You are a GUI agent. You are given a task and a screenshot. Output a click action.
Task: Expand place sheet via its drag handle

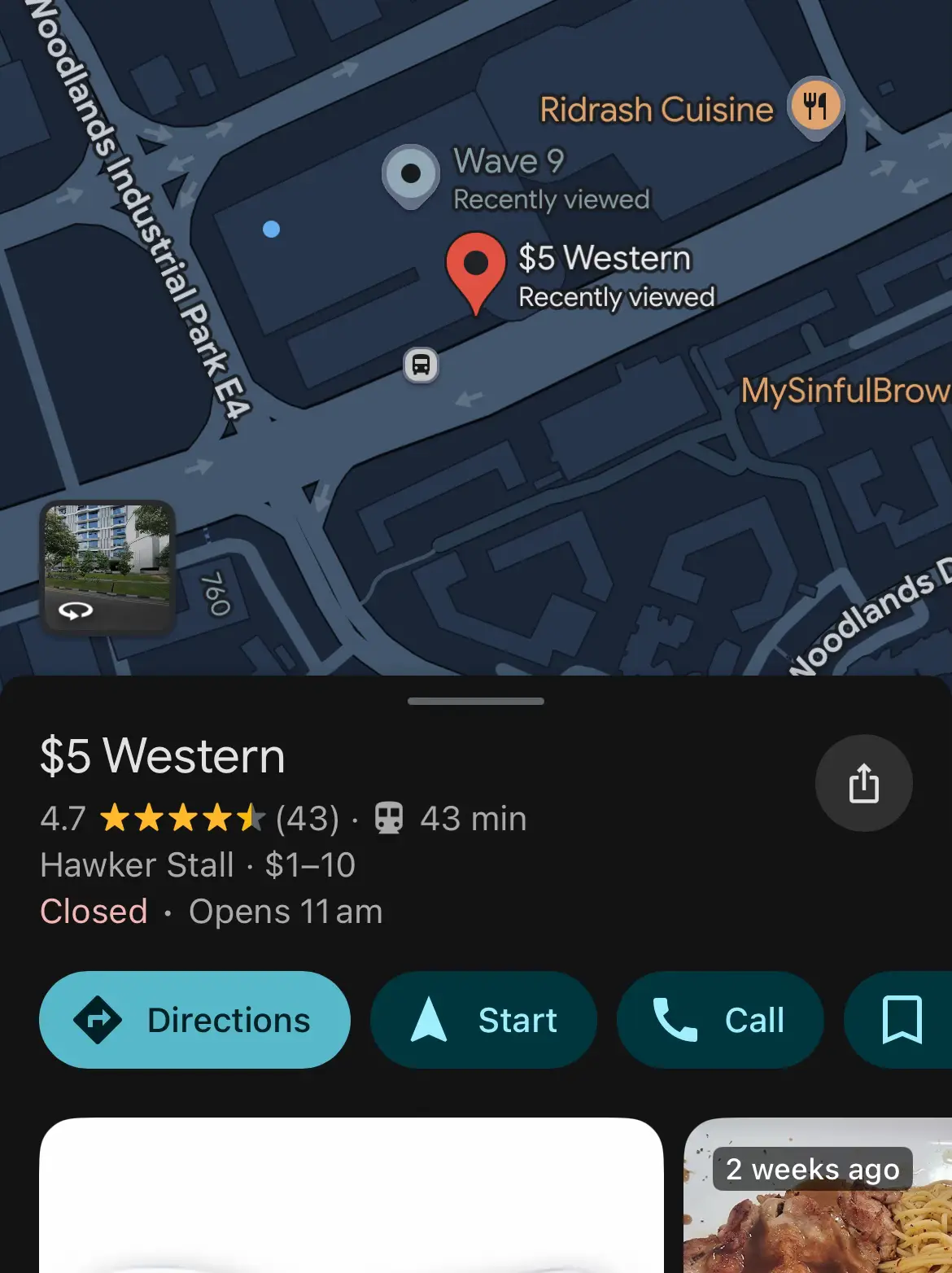(476, 701)
